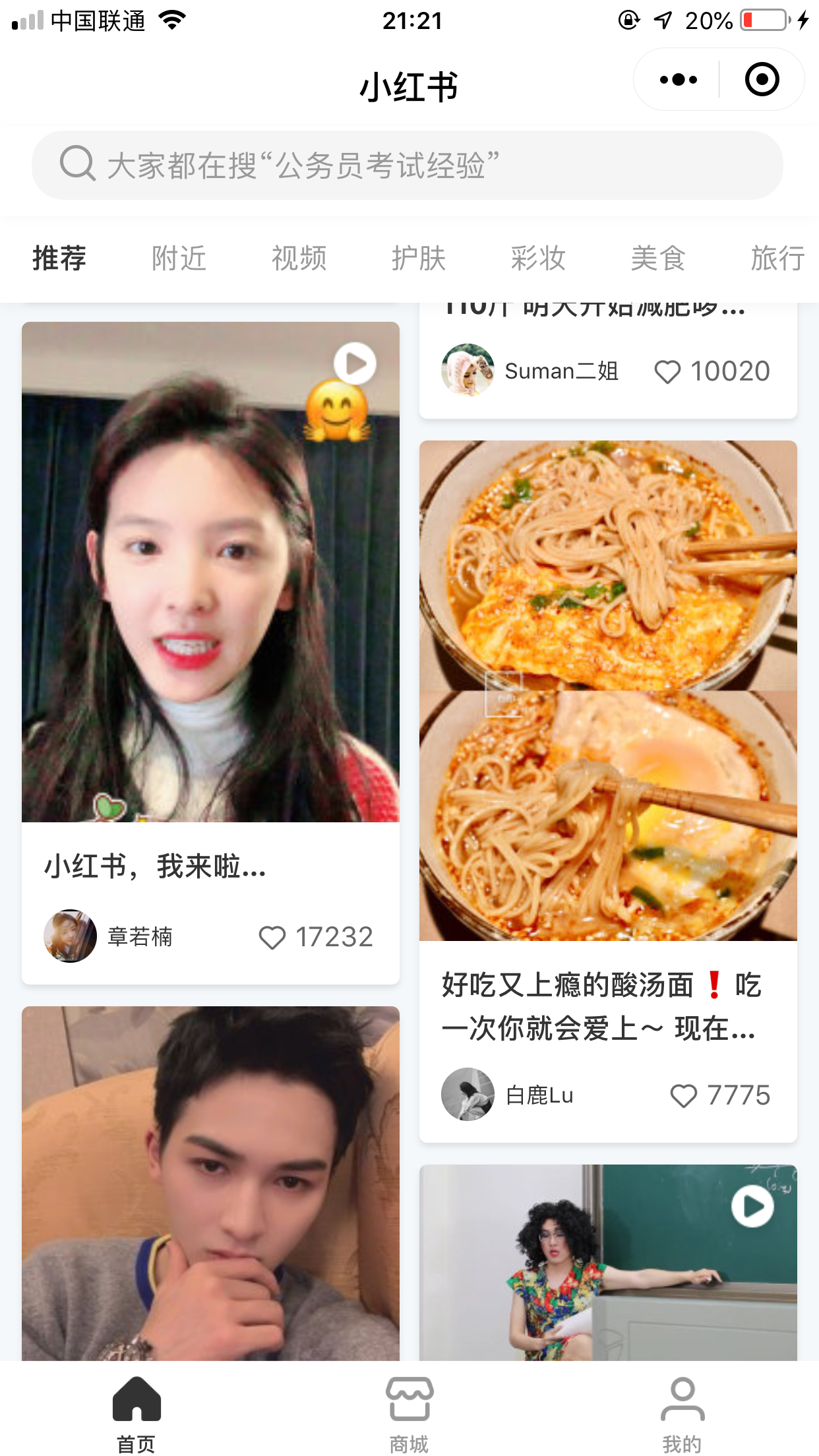This screenshot has height=1456, width=819.
Task: Open the 酸汤面 noodle post
Action: [x=607, y=699]
